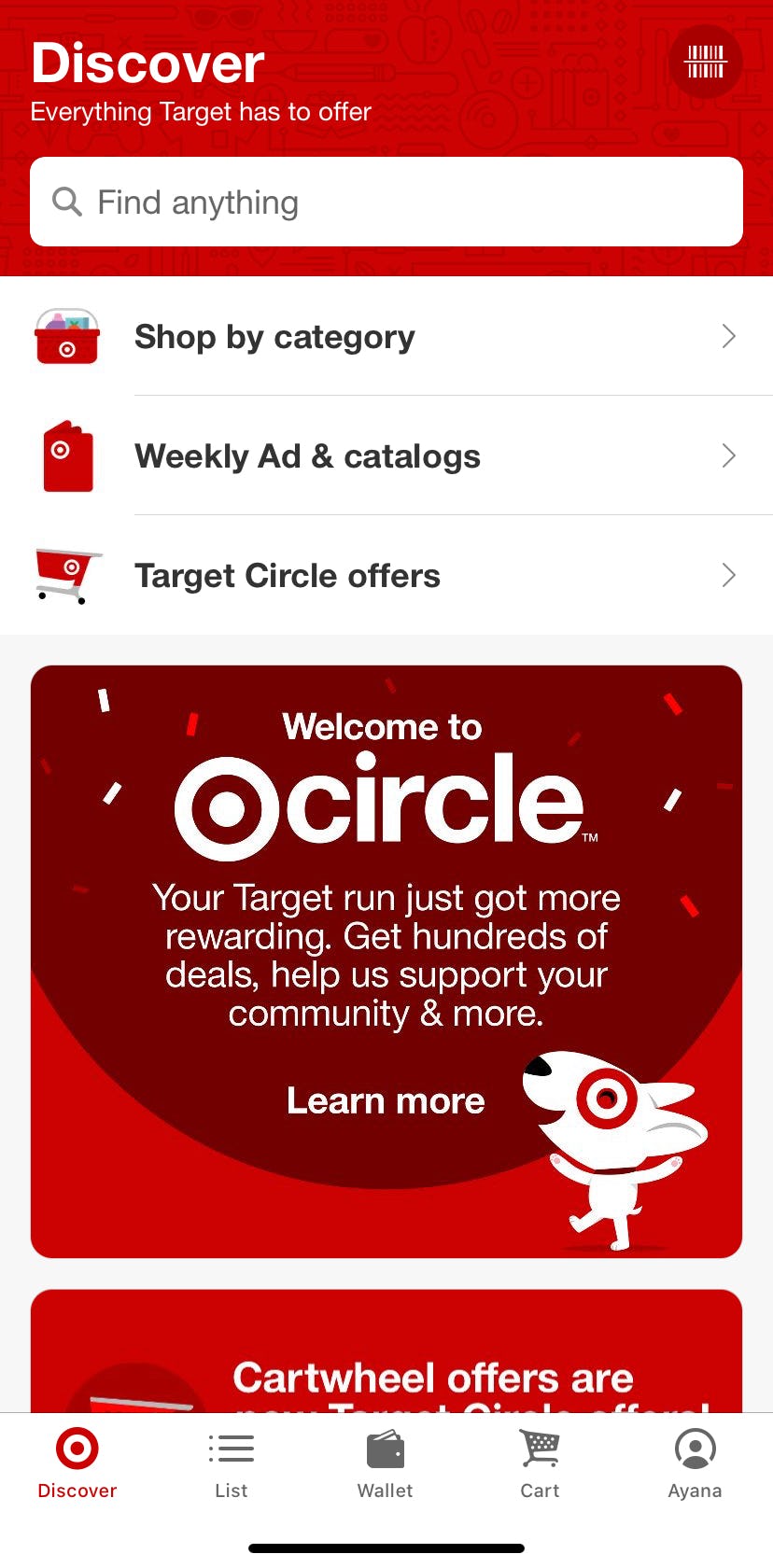This screenshot has width=773, height=1568.
Task: Open Target Circle offers via its chevron
Action: (729, 575)
